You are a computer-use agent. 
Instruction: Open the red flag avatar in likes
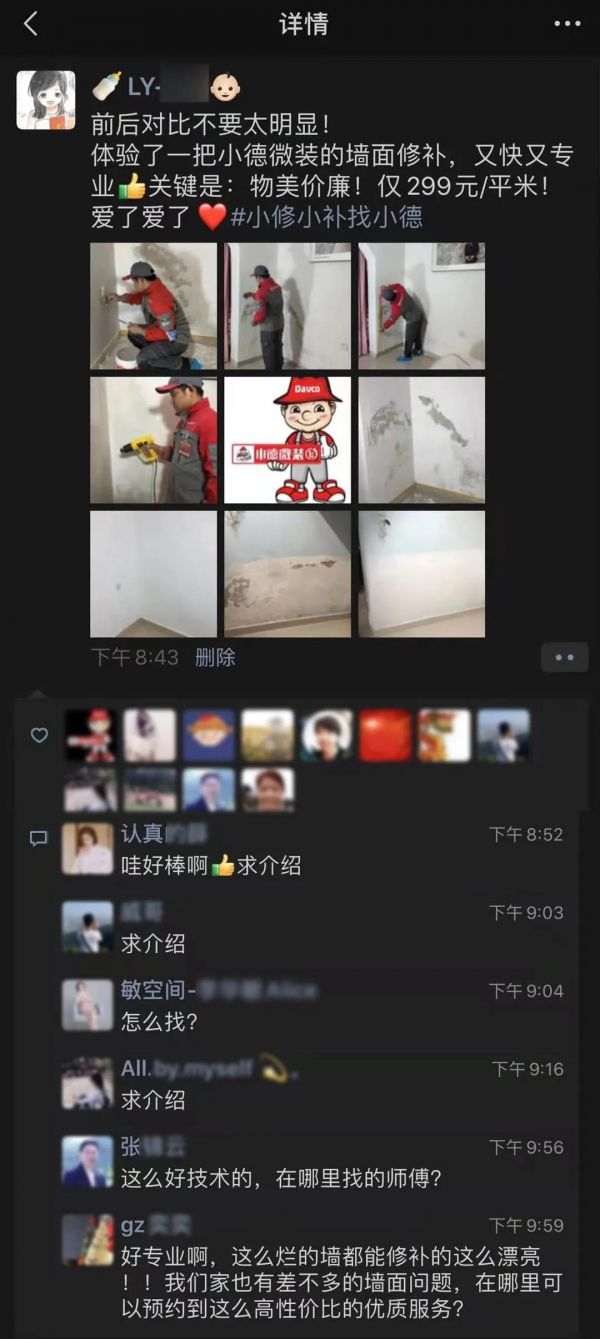click(385, 736)
